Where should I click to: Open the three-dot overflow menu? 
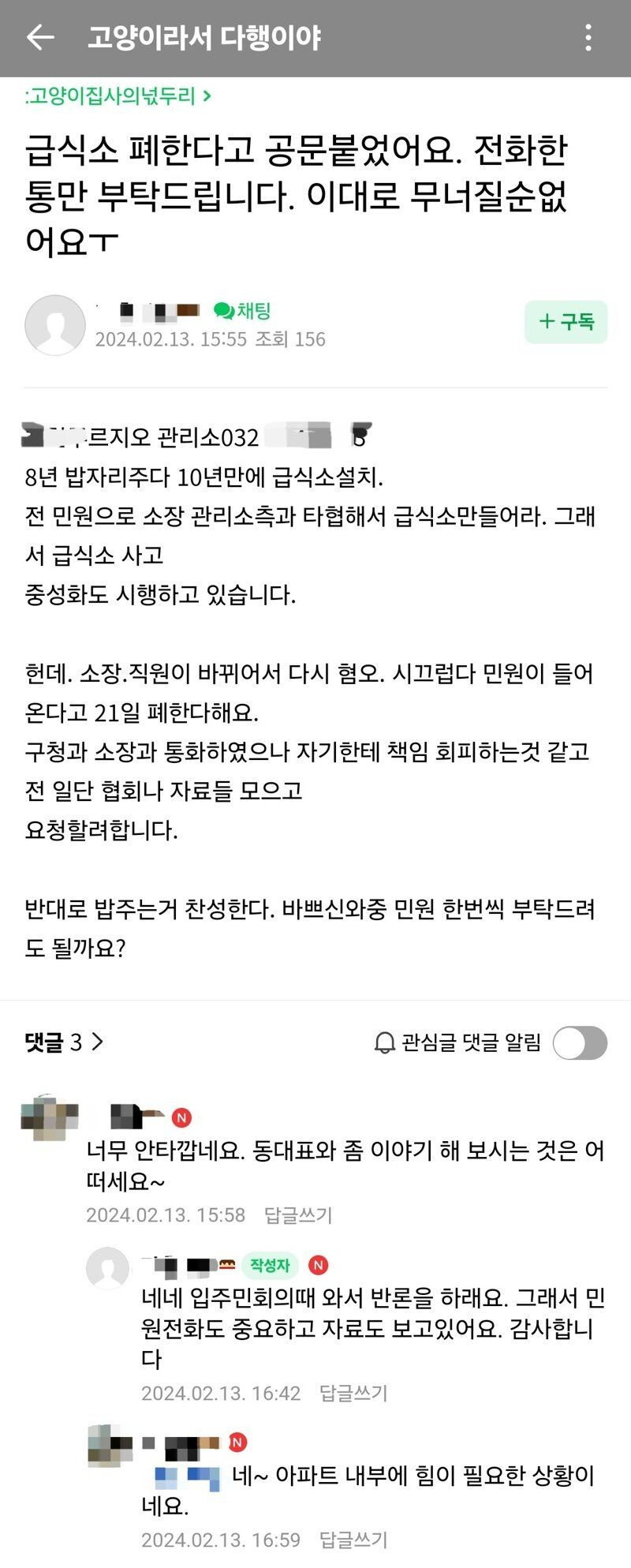pos(588,37)
